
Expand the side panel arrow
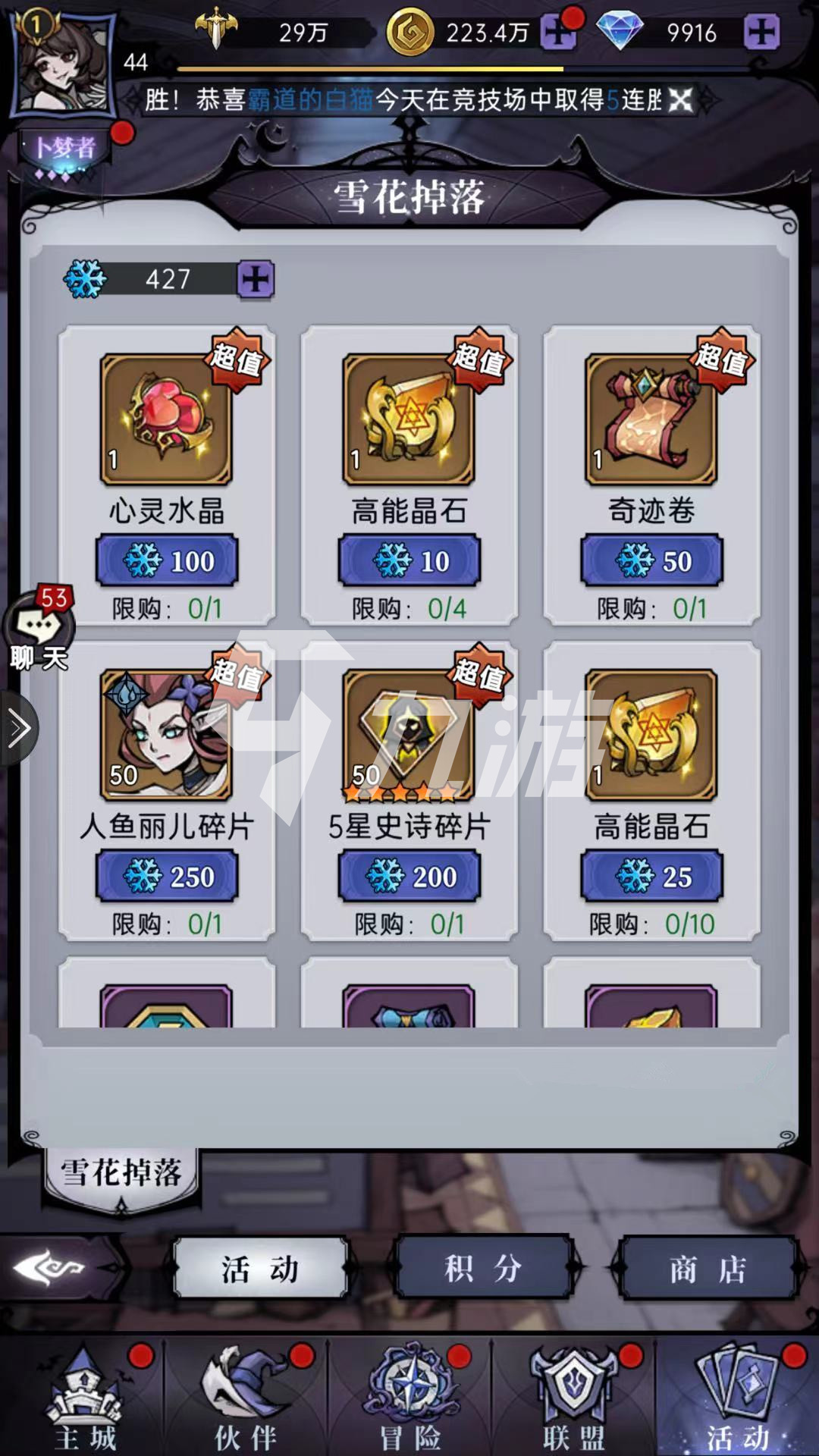point(18,729)
